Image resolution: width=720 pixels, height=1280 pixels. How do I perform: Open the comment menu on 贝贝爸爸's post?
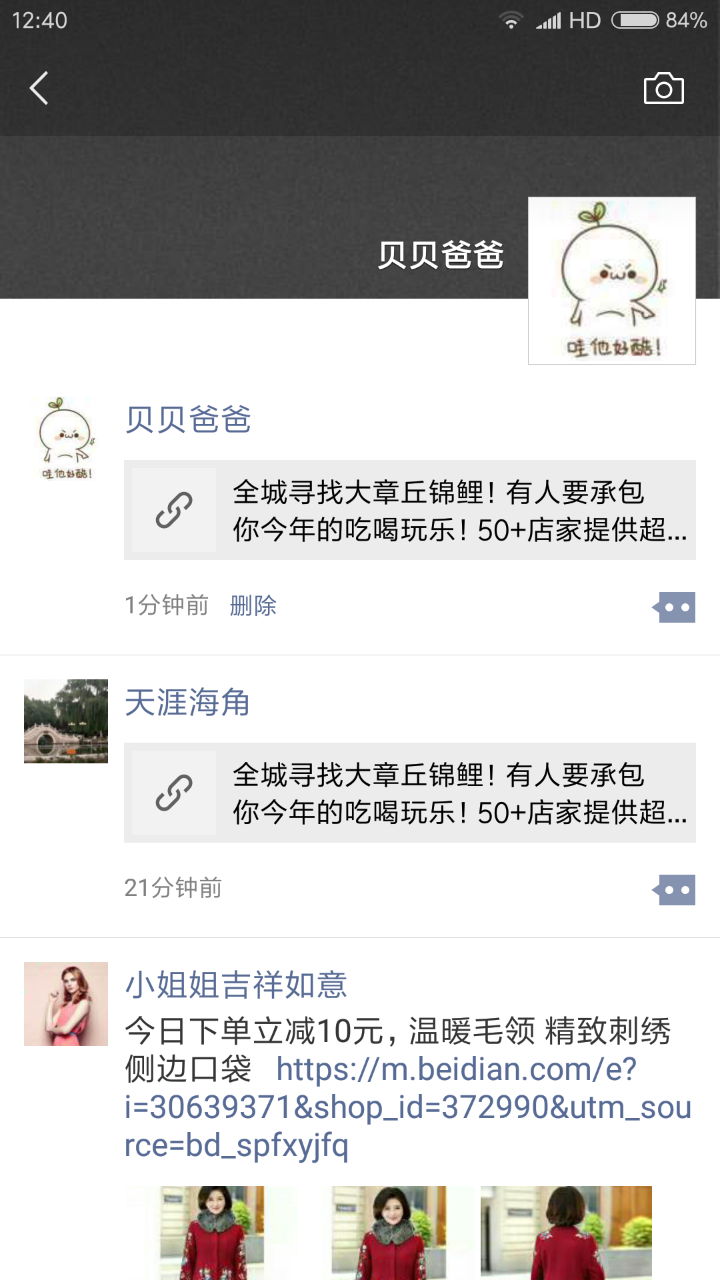coord(675,606)
